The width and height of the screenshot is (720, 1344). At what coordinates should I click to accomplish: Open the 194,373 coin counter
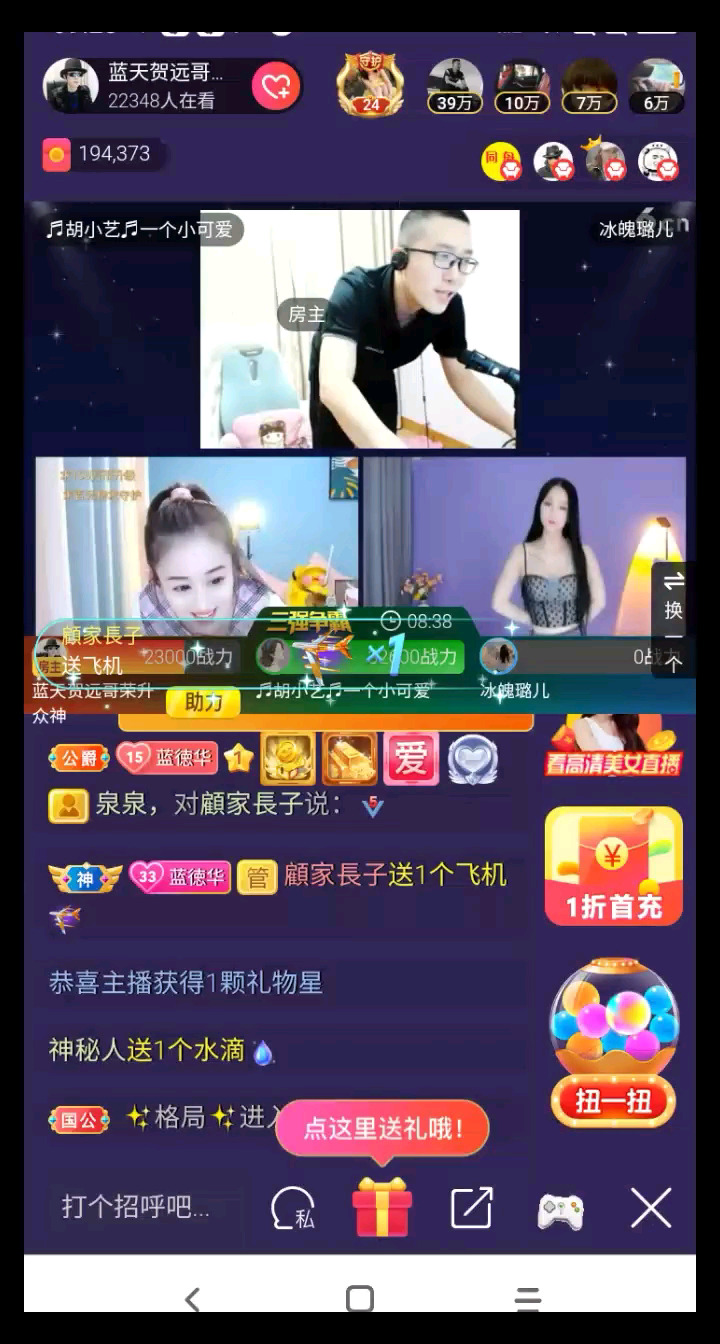[x=98, y=154]
